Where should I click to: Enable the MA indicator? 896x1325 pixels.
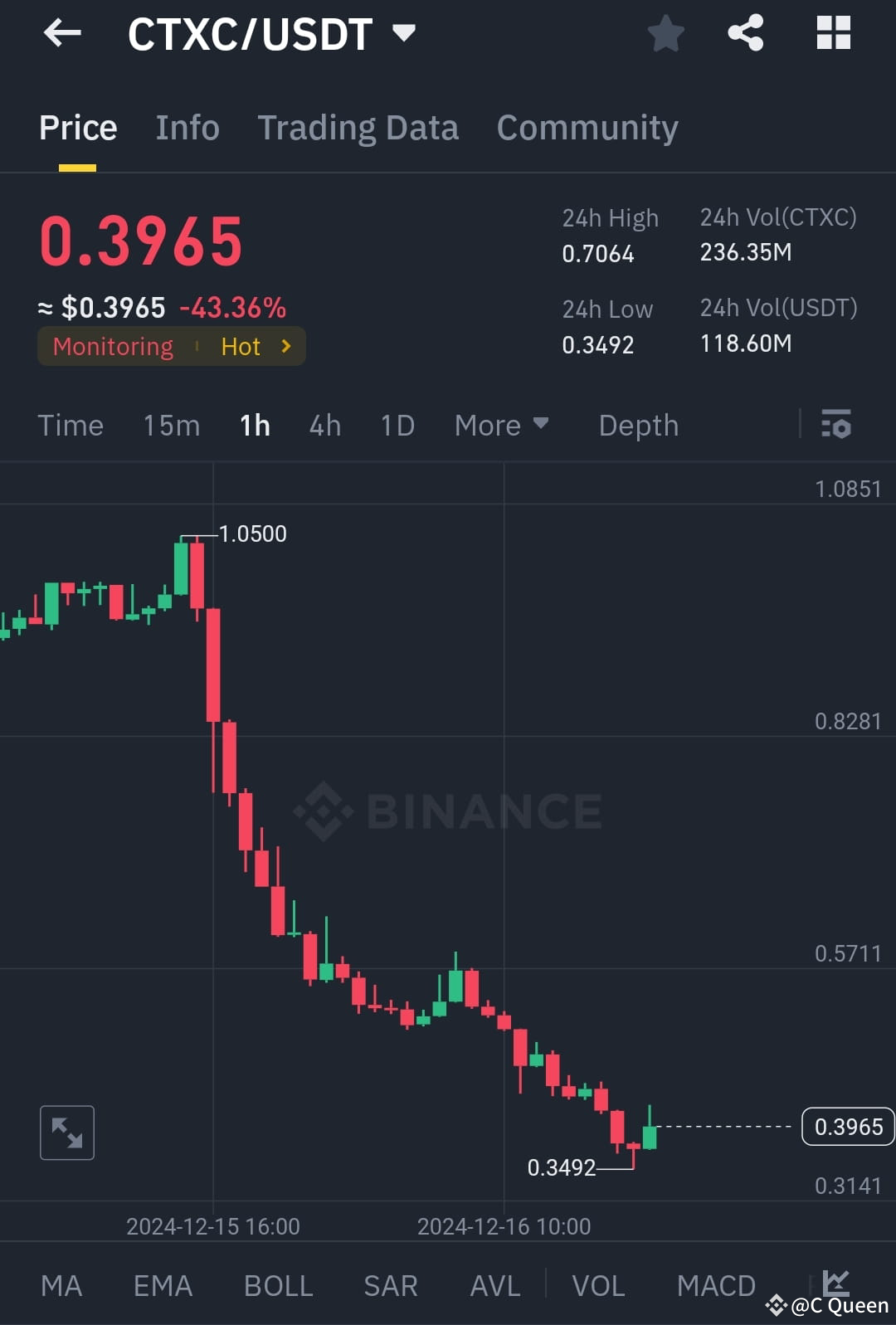61,1284
